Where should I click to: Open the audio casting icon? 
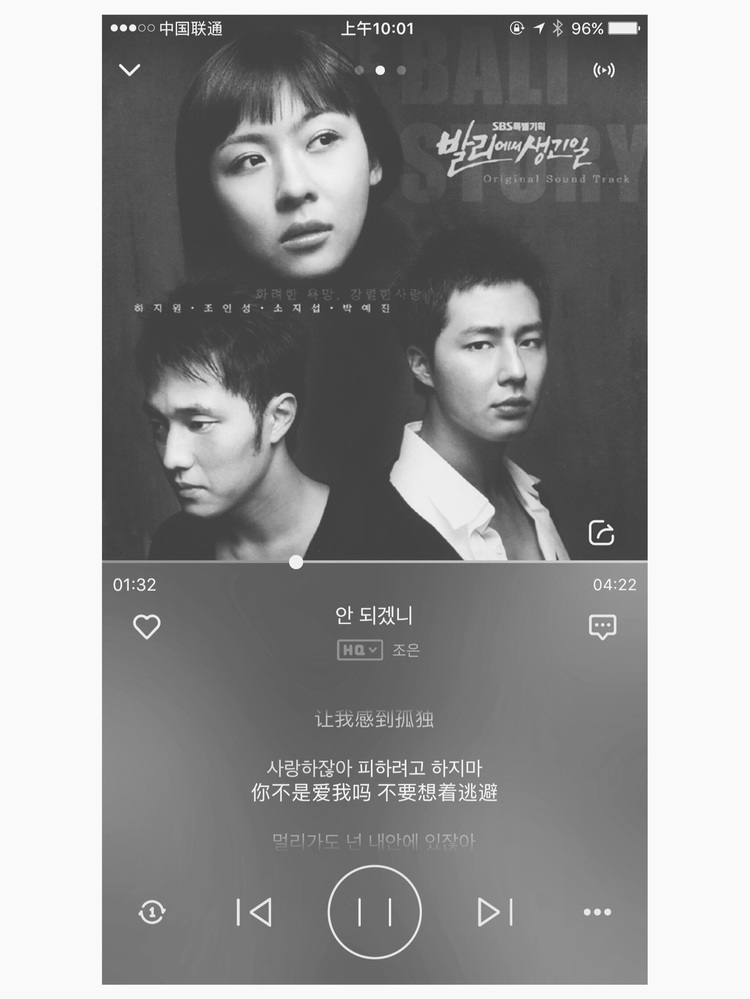[603, 70]
